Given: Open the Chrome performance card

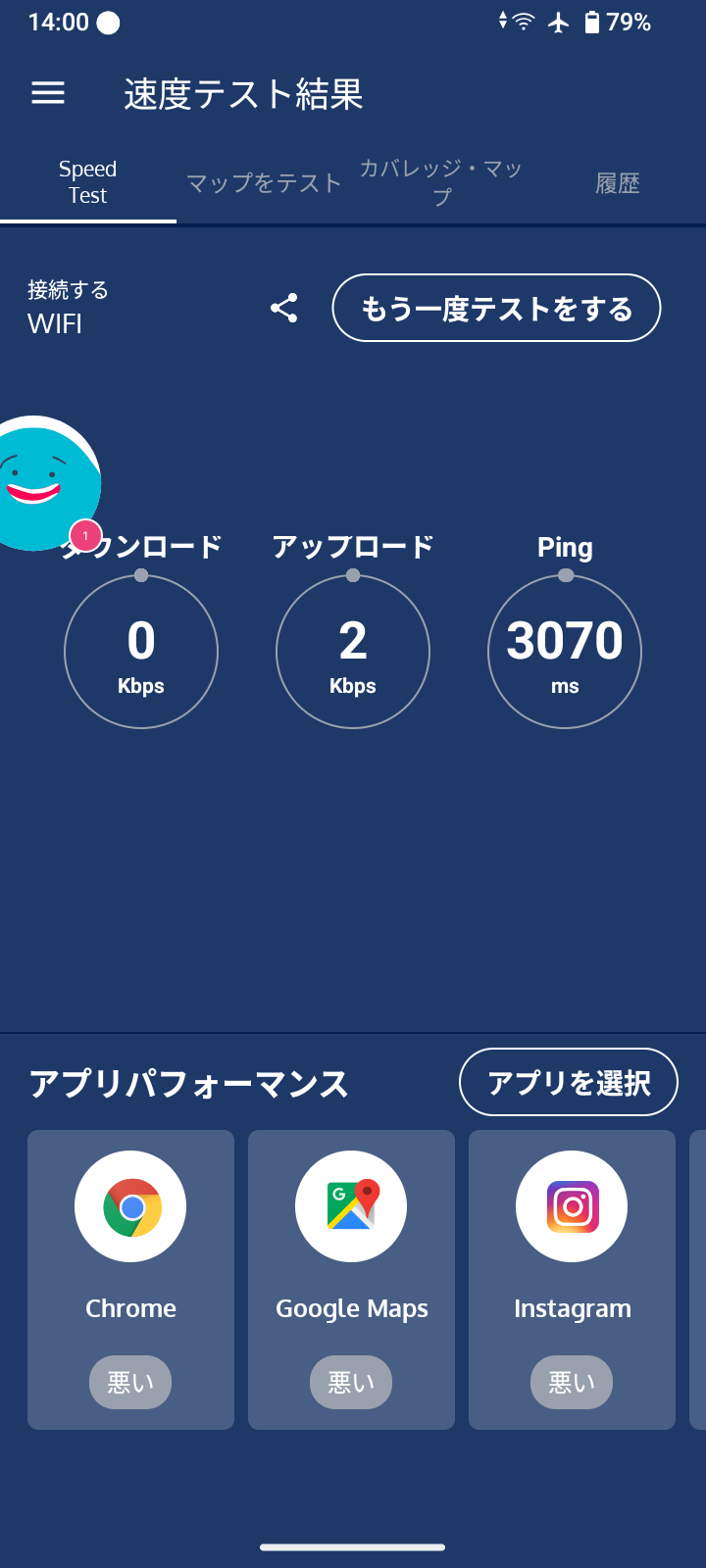Looking at the screenshot, I should tap(131, 1279).
